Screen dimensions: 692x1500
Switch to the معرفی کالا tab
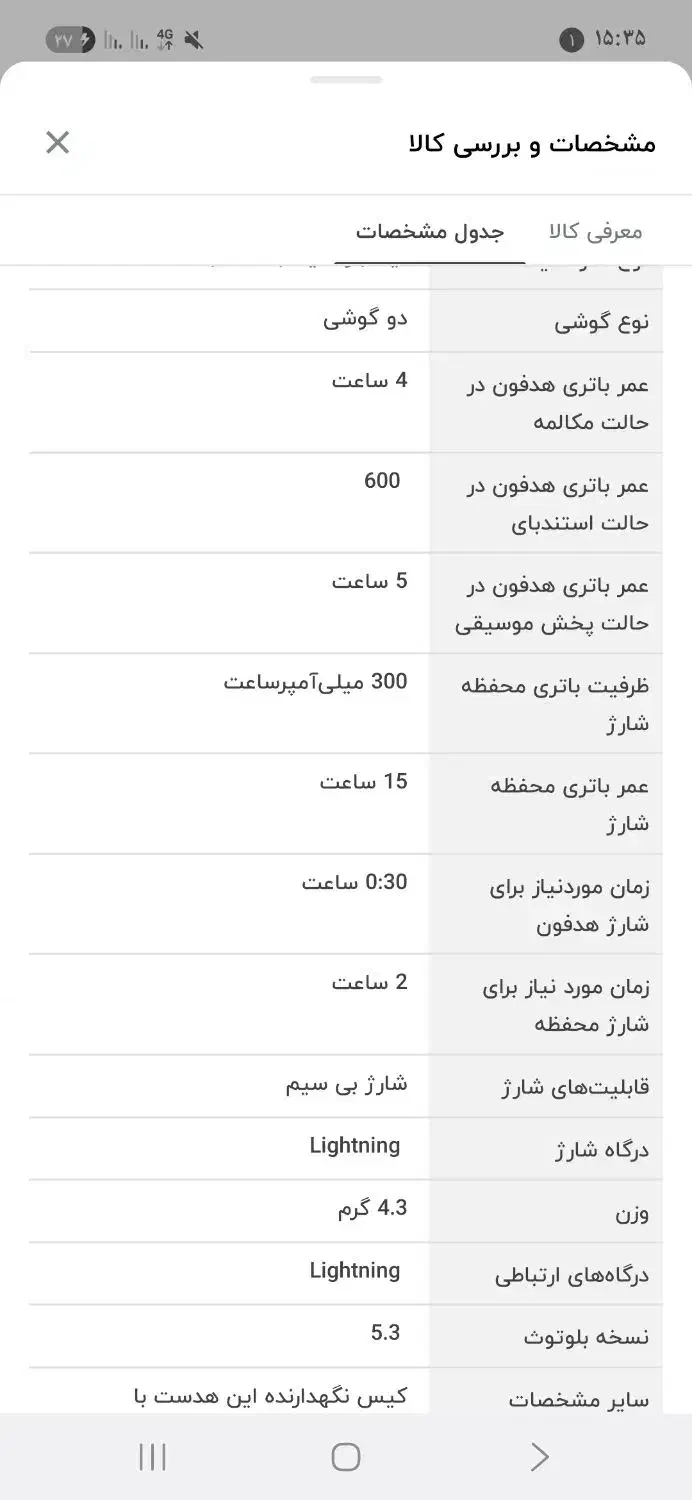(595, 232)
